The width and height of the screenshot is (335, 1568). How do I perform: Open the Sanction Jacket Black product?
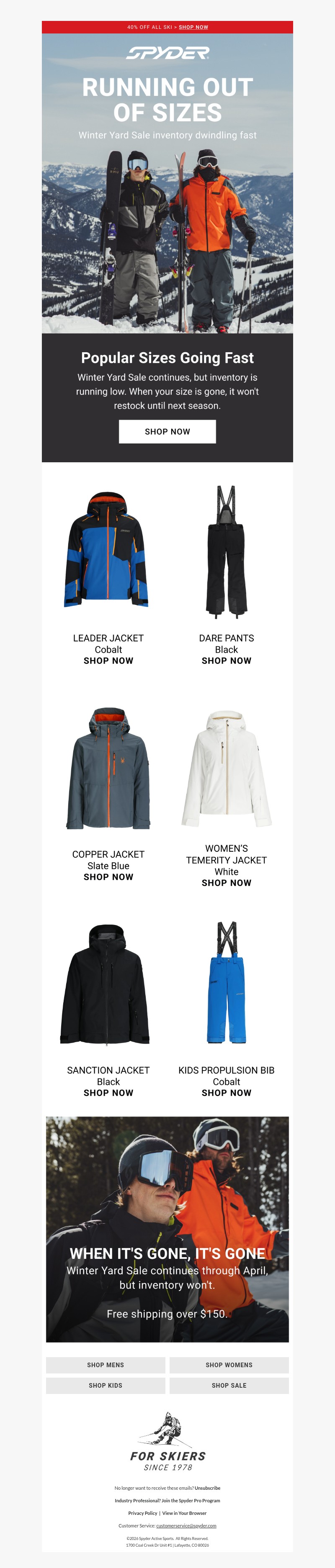[x=108, y=1093]
